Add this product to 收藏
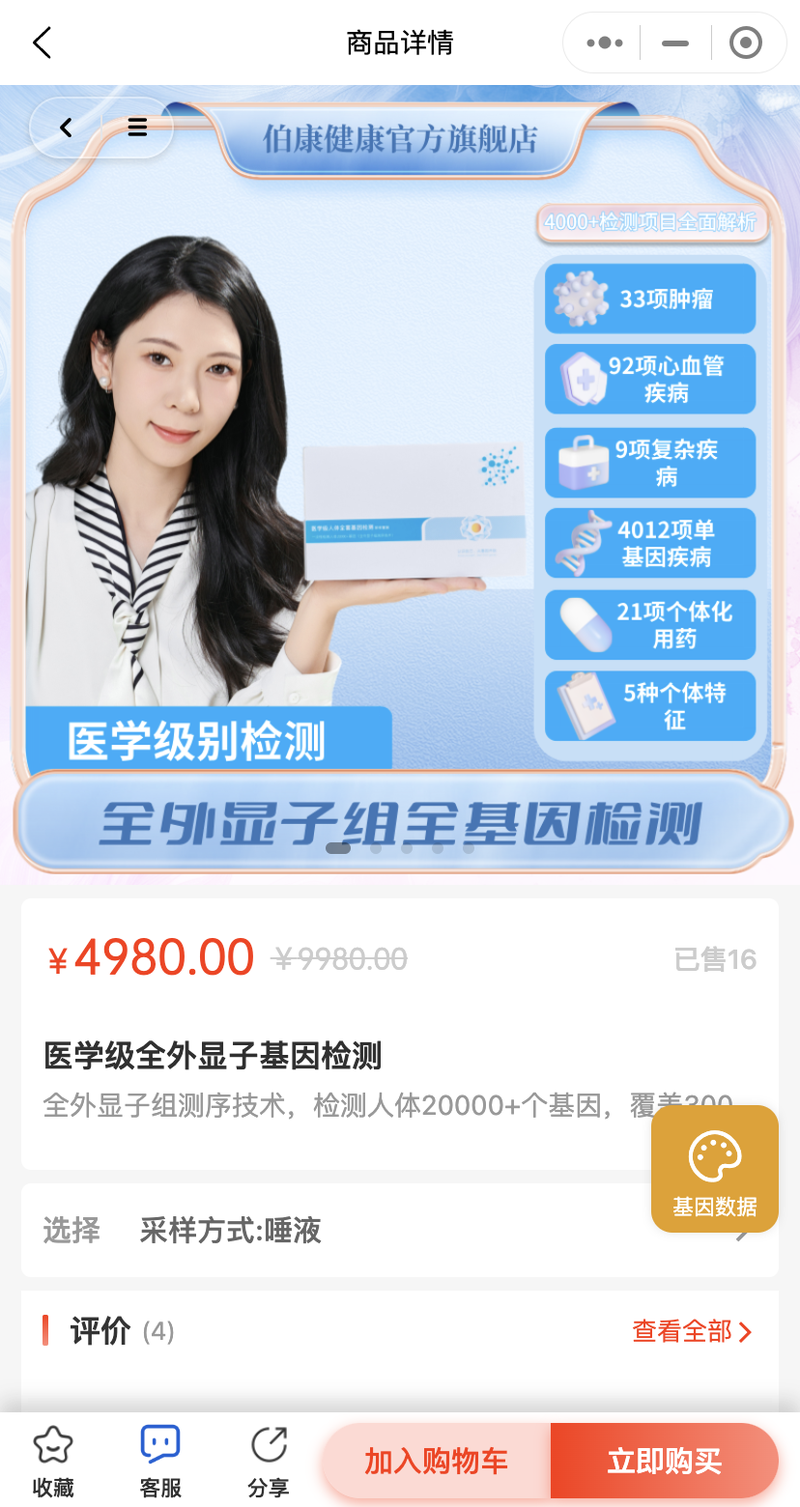This screenshot has height=1507, width=800. [x=53, y=1461]
